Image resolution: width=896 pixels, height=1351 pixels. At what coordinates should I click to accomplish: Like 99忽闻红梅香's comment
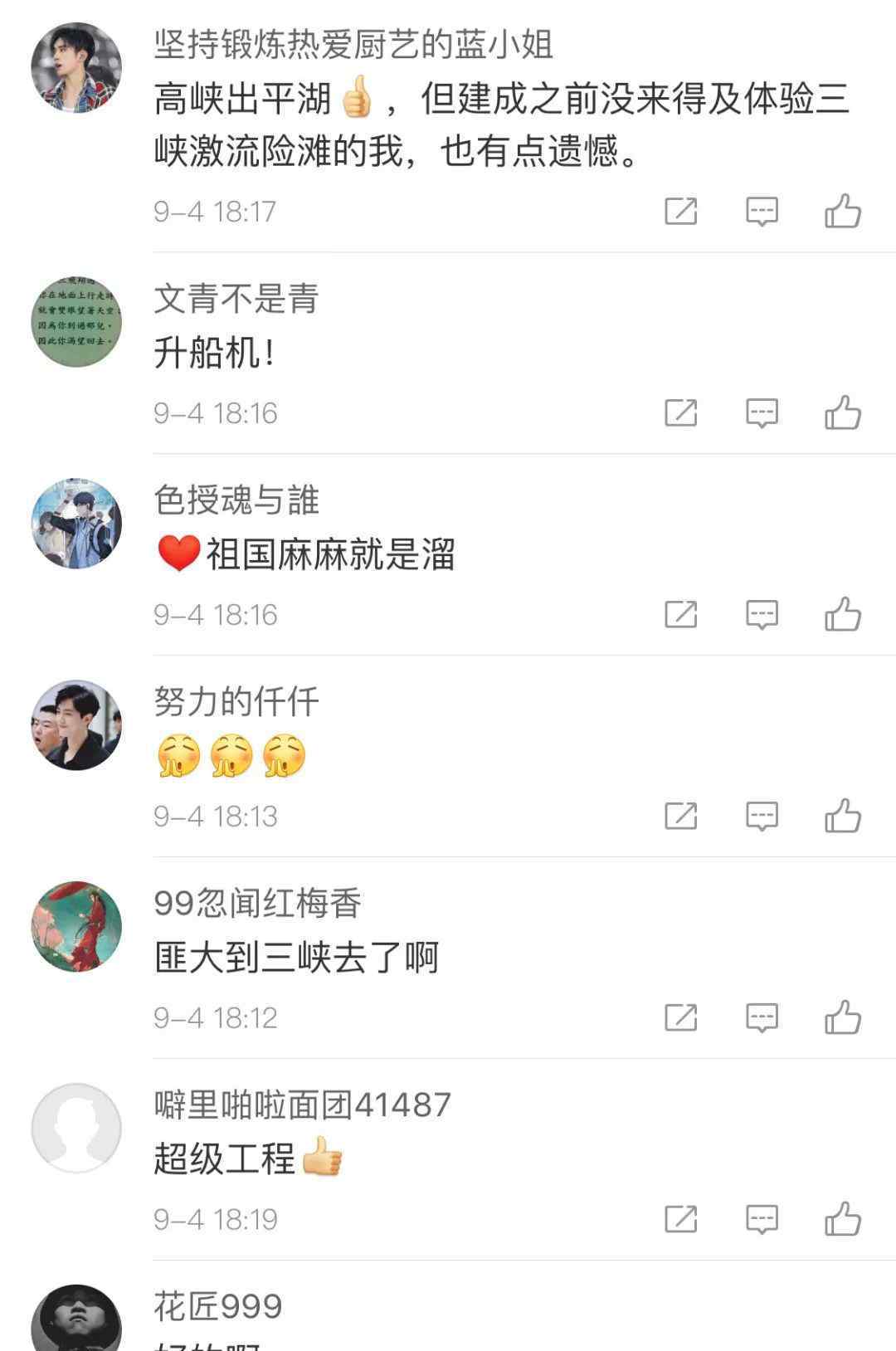click(842, 1018)
